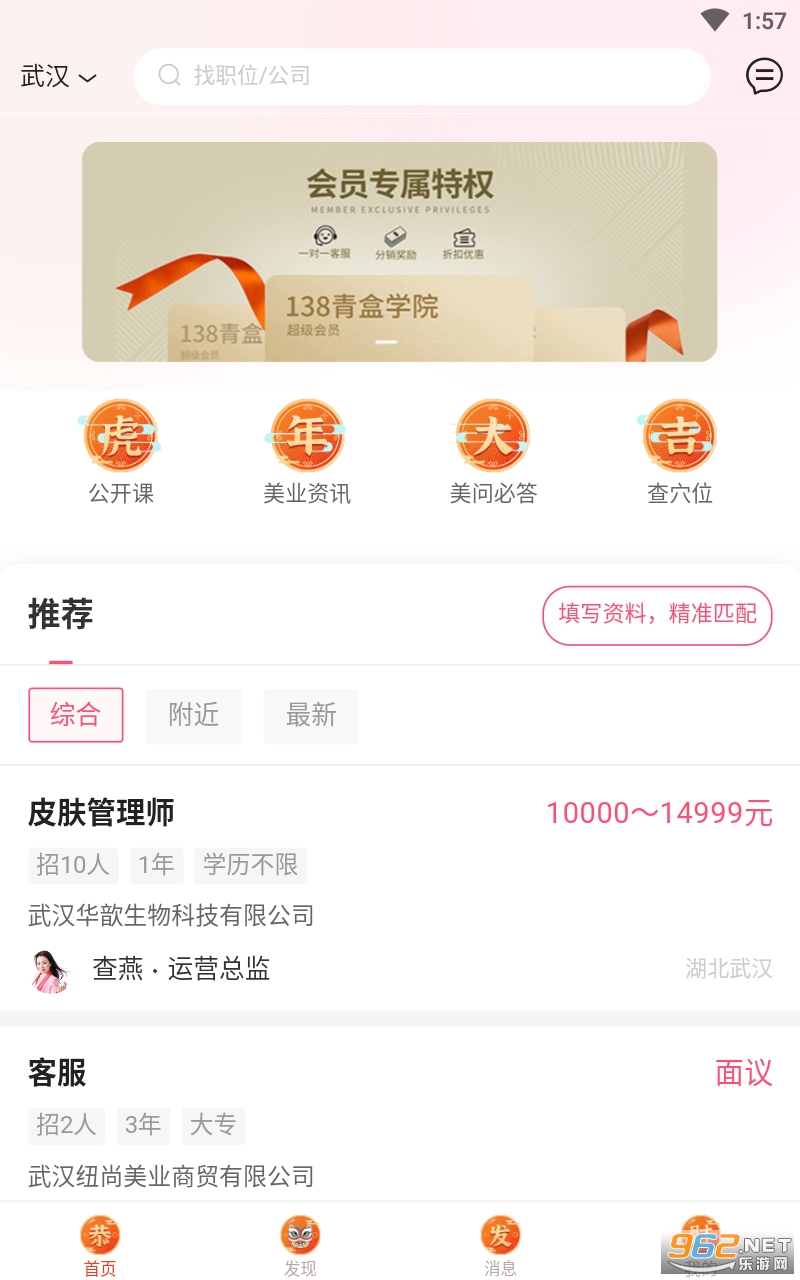Go to 美业资讯 section
The height and width of the screenshot is (1280, 800).
tap(307, 451)
